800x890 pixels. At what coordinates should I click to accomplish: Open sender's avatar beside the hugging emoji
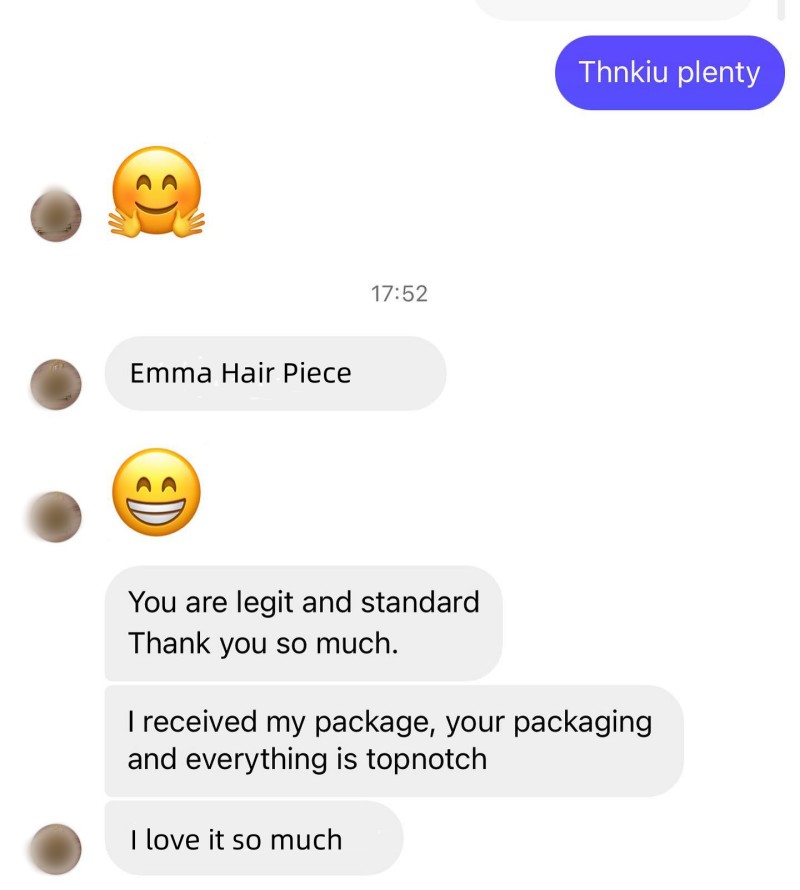pos(54,216)
